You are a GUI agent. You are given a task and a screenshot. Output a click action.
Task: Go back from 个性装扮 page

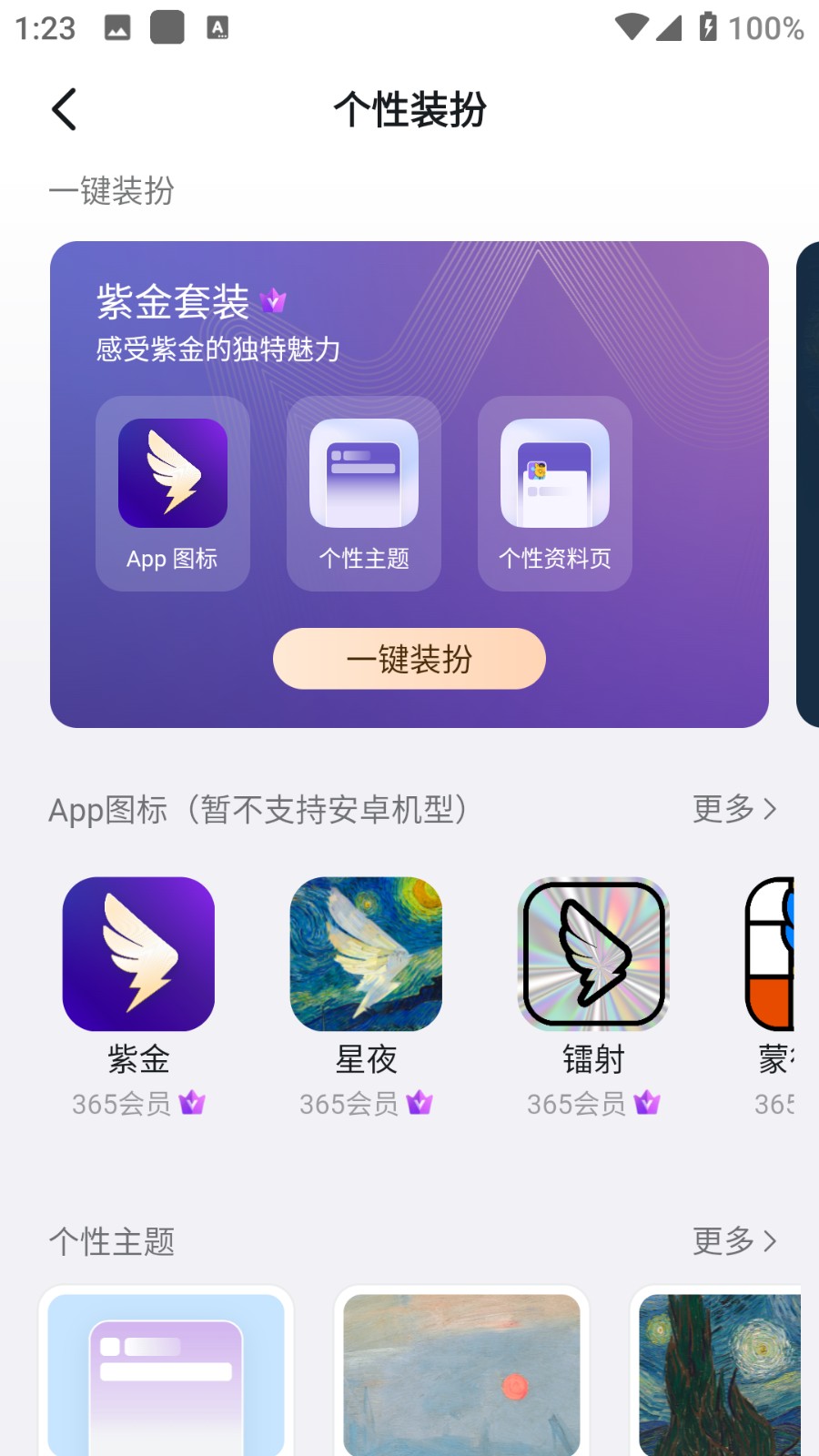64,110
